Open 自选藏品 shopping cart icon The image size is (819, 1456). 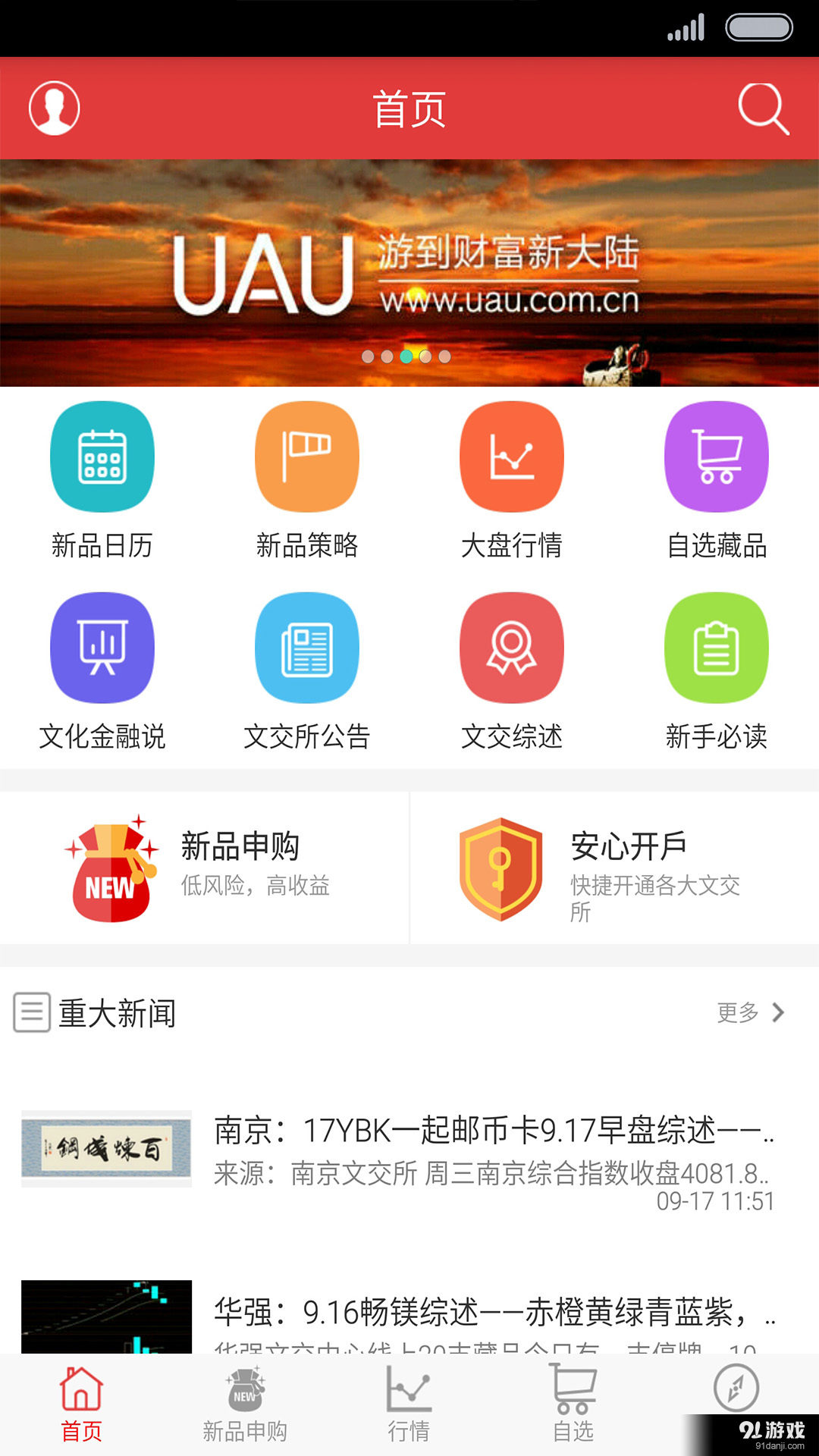pos(716,456)
